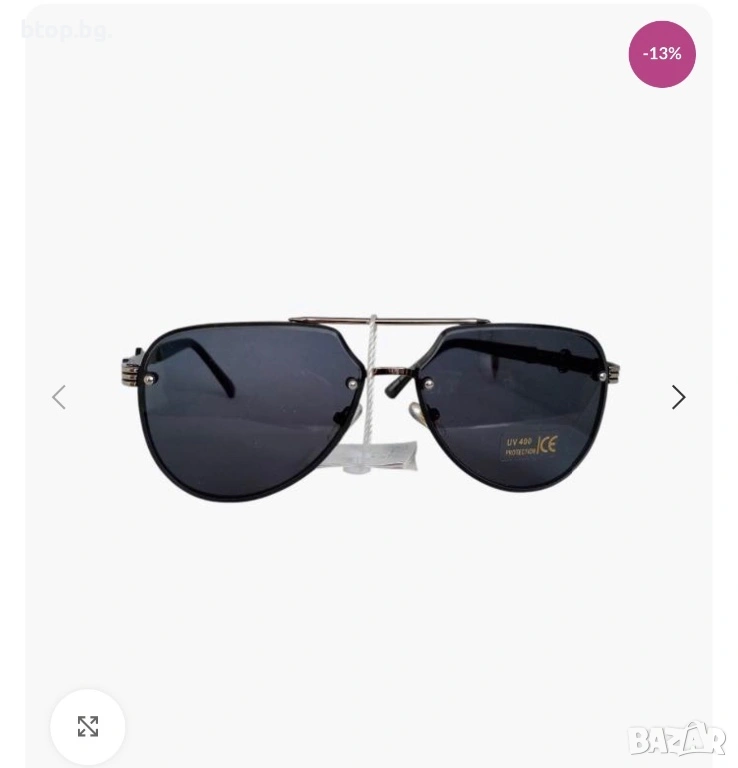Expand the sunglasses image to fullscreen
Viewport: 738px width, 768px height.
pos(88,727)
